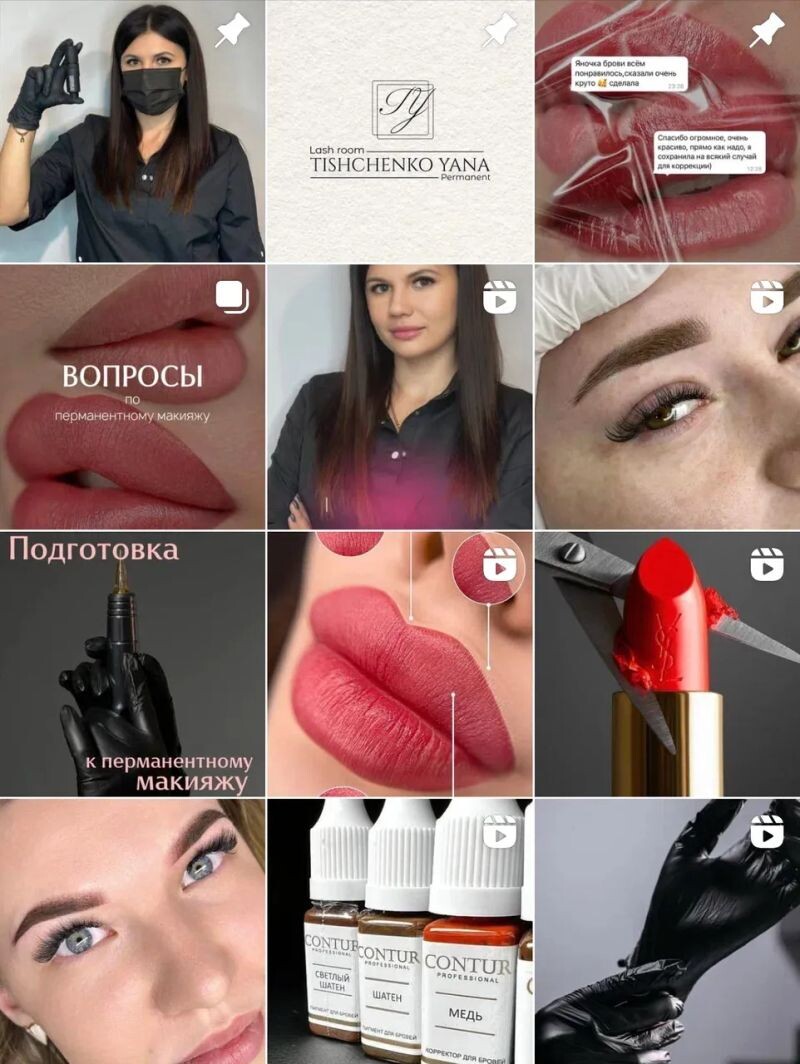Open post of blue-eyed woman with lashes
Screen dimensions: 800x1064
(x=132, y=931)
